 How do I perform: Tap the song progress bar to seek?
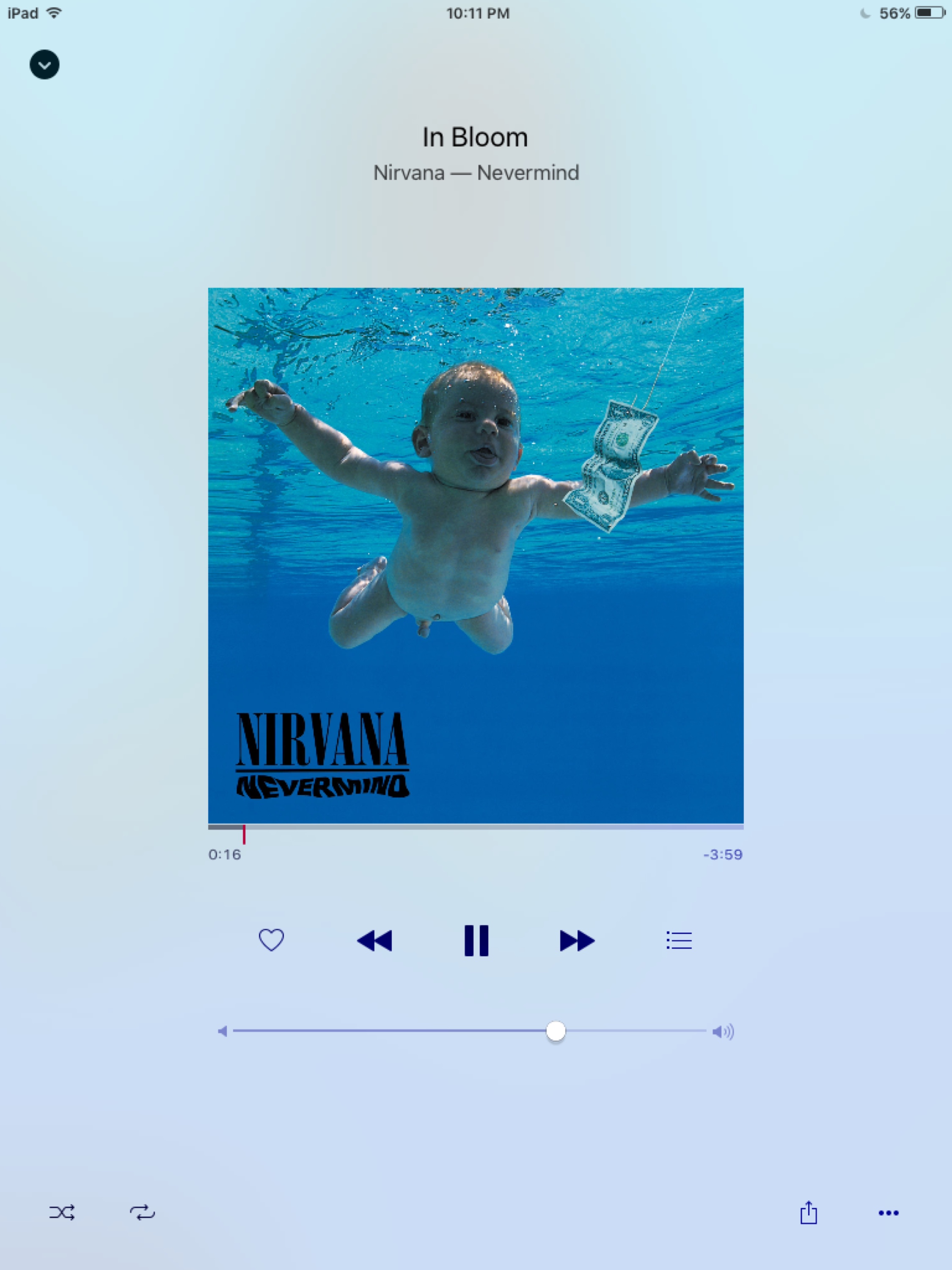475,827
